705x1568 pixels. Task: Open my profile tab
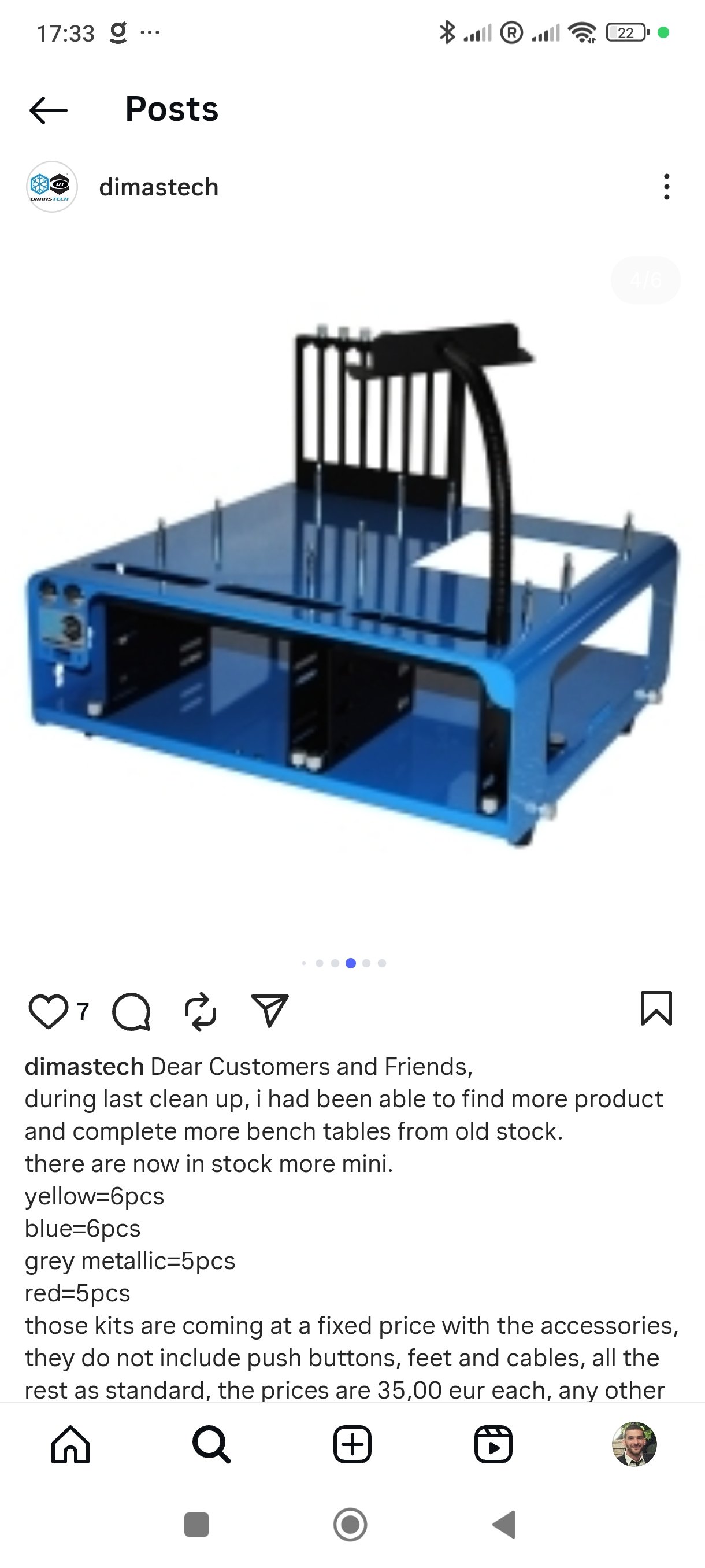(634, 1444)
